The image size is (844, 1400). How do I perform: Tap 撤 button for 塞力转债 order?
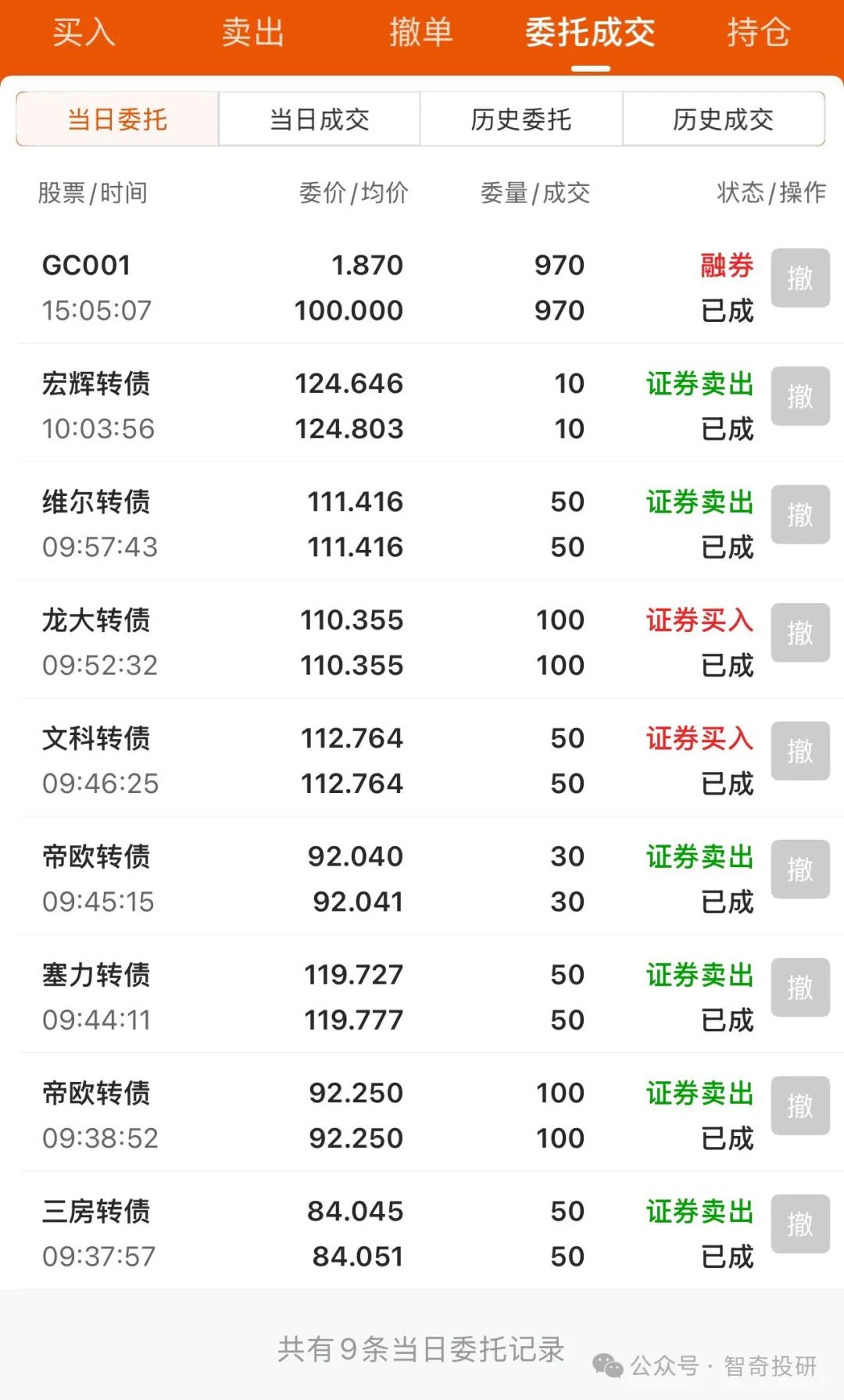(799, 987)
